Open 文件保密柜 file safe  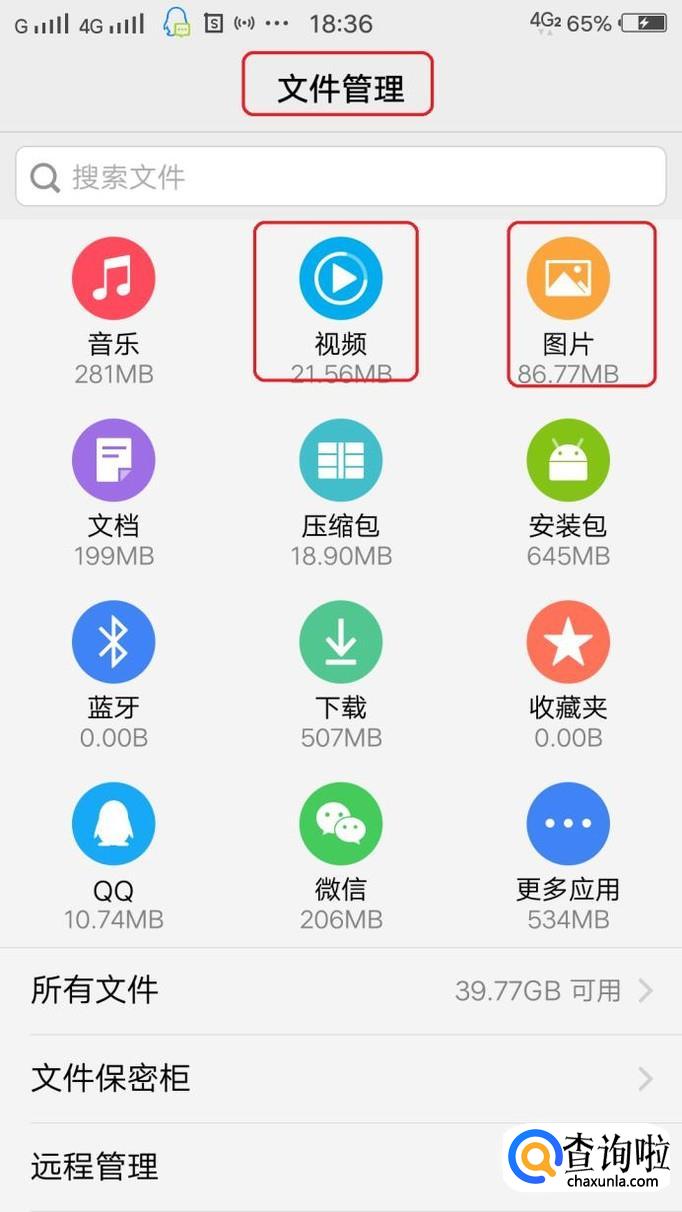[340, 1078]
